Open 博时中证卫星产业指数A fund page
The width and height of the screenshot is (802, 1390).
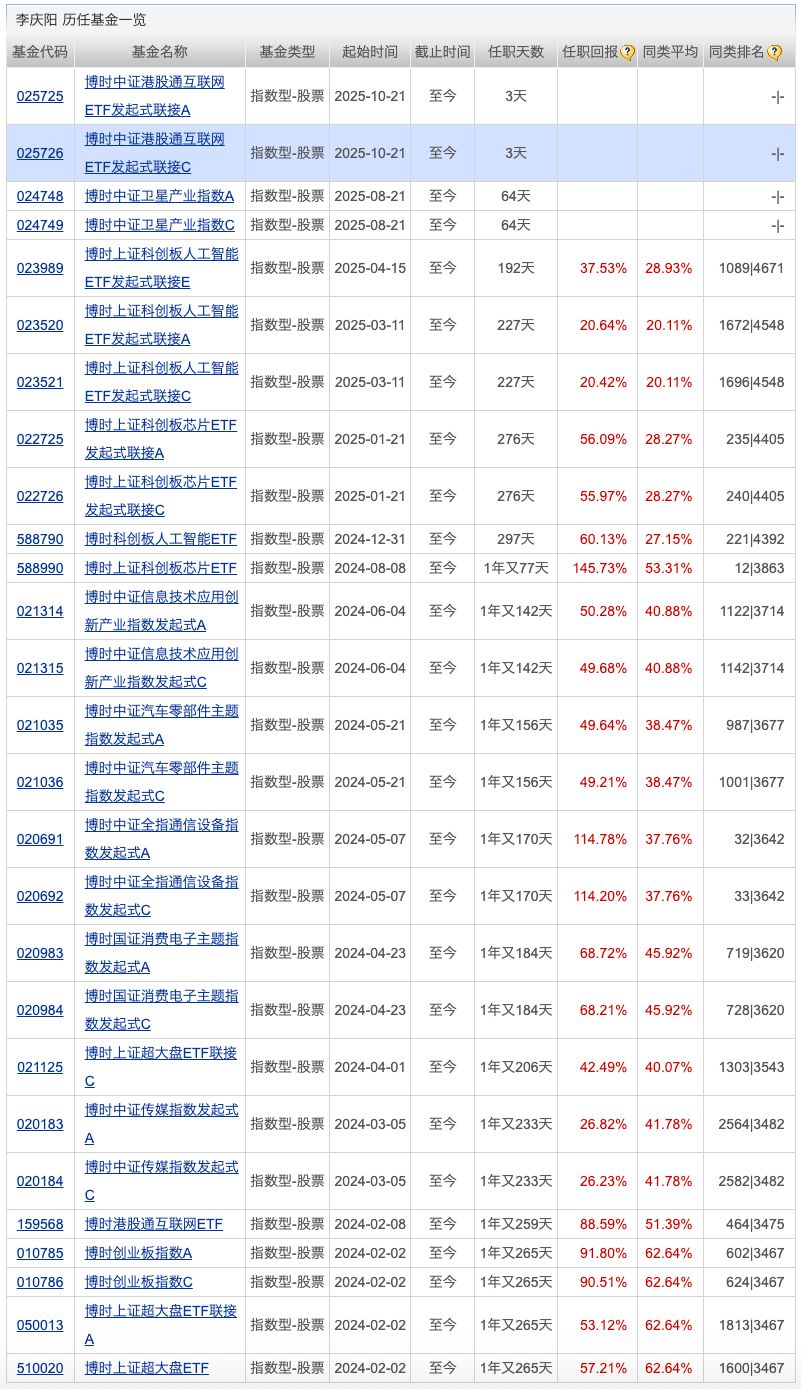(x=159, y=196)
